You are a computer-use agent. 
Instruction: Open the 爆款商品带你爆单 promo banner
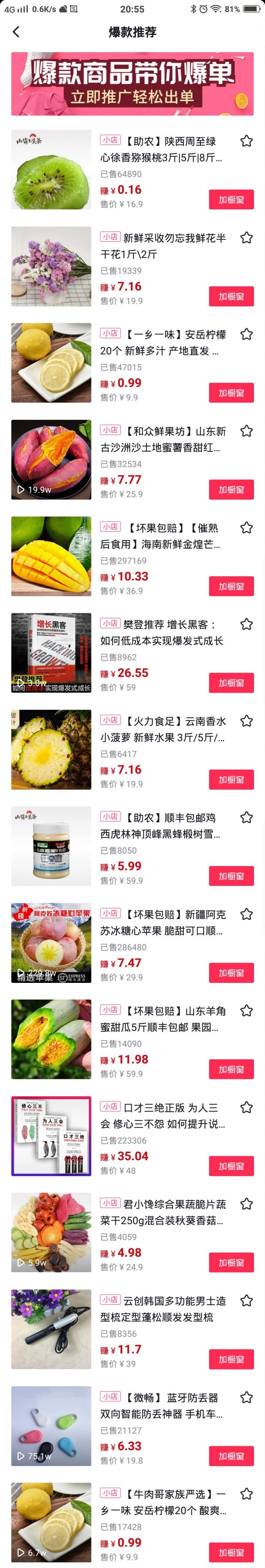tap(132, 84)
